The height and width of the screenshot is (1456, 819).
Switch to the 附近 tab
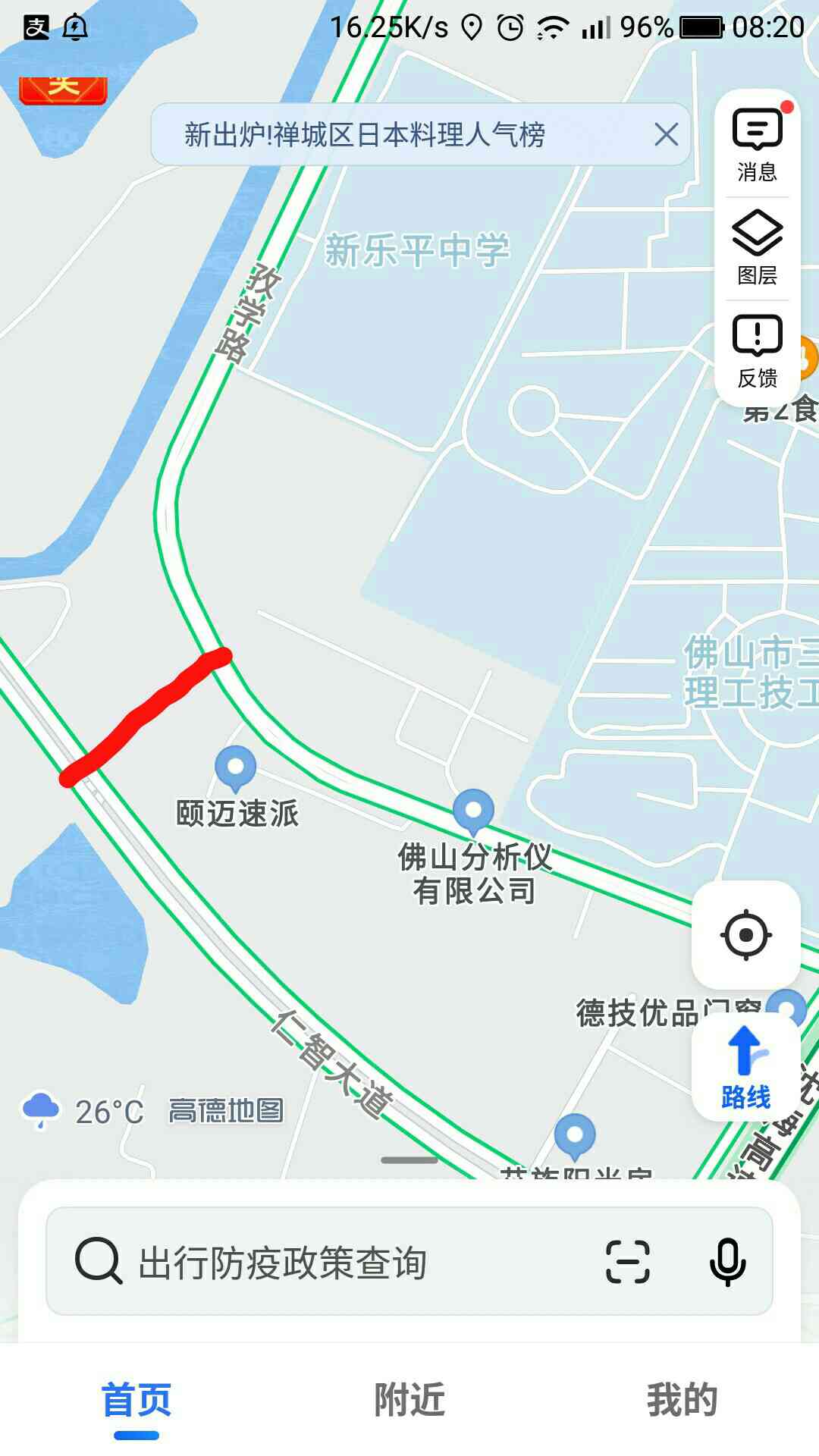pos(409,1400)
